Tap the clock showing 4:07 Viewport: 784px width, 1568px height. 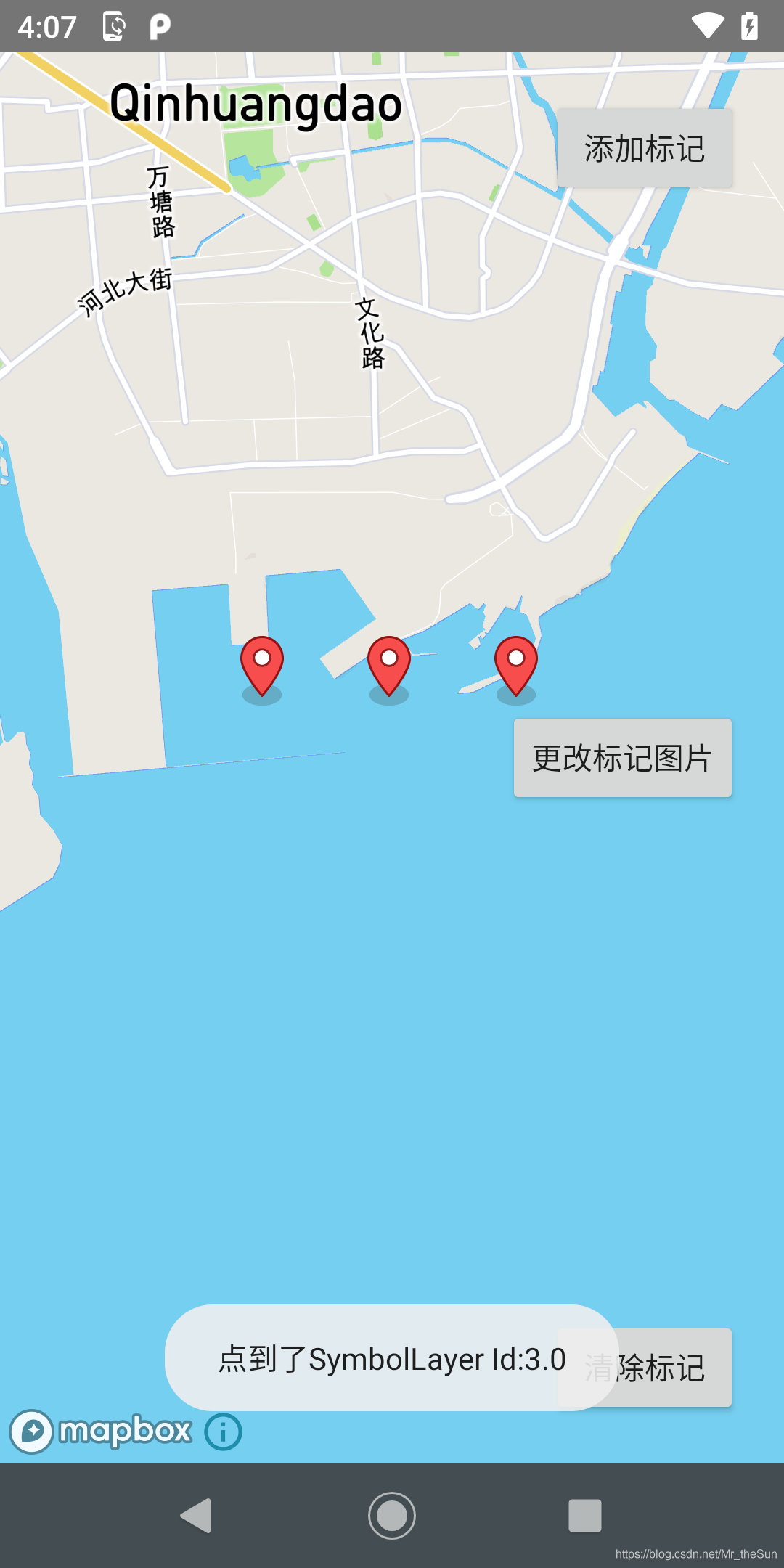click(x=46, y=25)
